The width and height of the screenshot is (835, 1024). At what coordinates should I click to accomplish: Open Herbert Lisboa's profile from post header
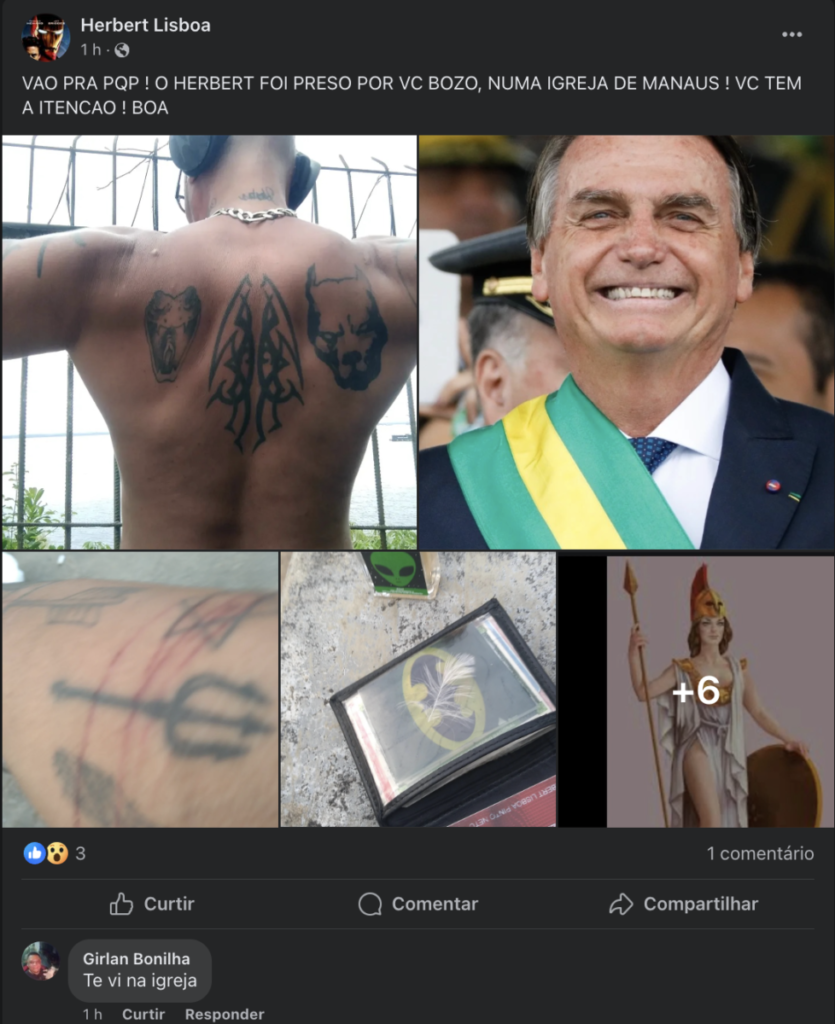(x=145, y=25)
